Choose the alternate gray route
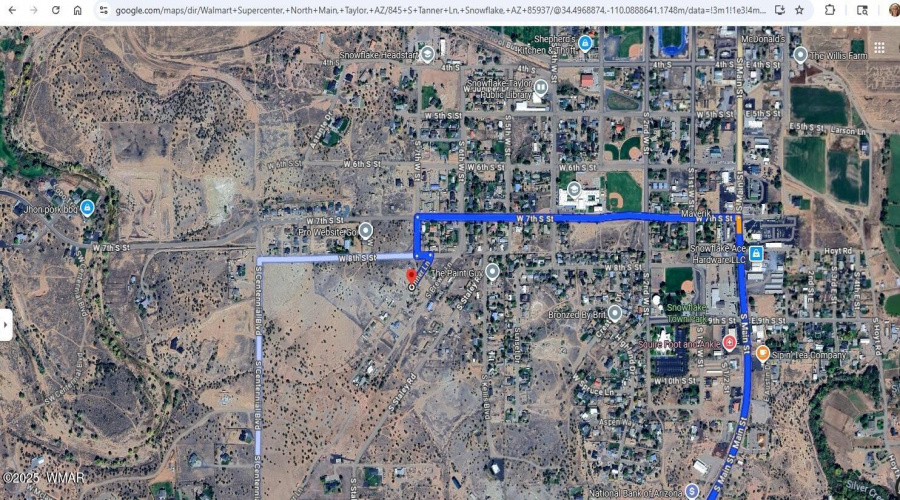 pyautogui.click(x=258, y=360)
